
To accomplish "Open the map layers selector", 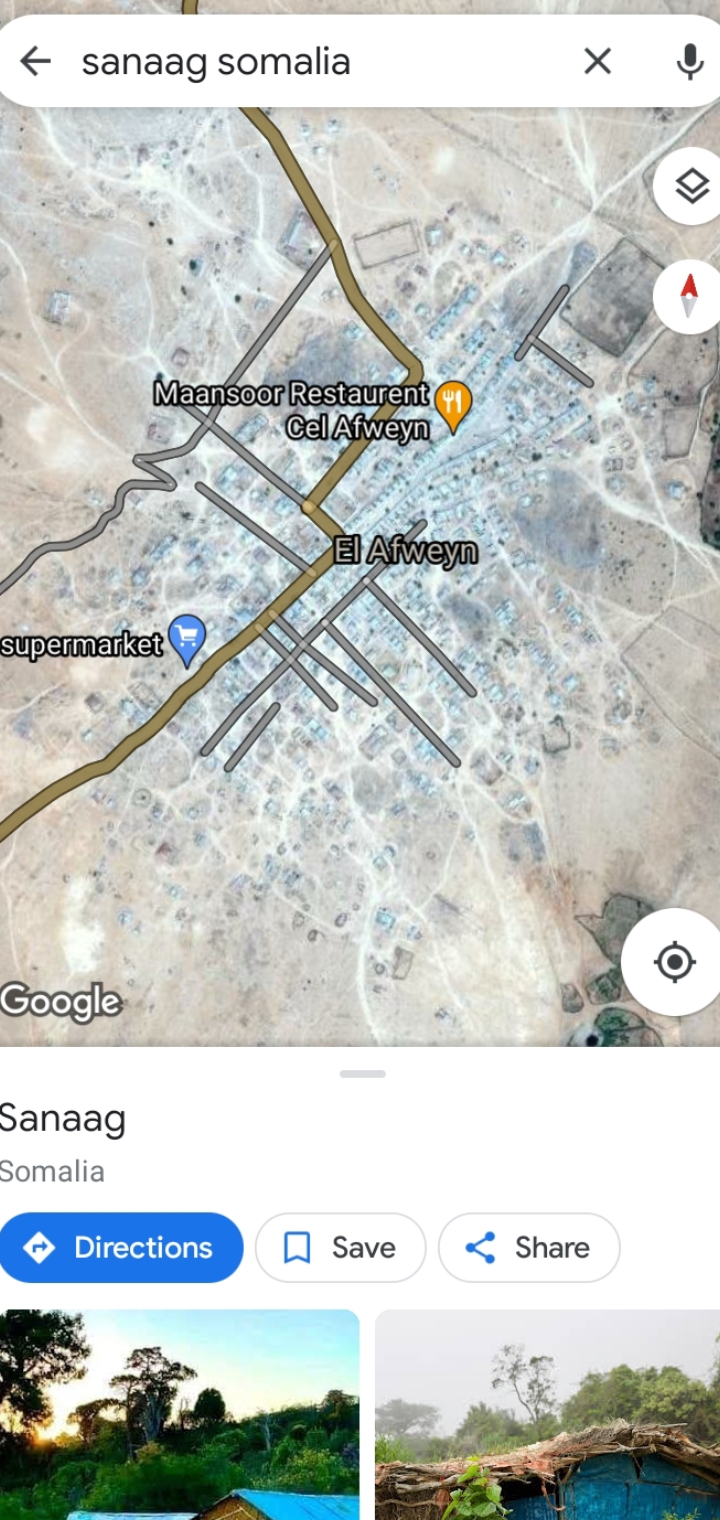I will 691,186.
